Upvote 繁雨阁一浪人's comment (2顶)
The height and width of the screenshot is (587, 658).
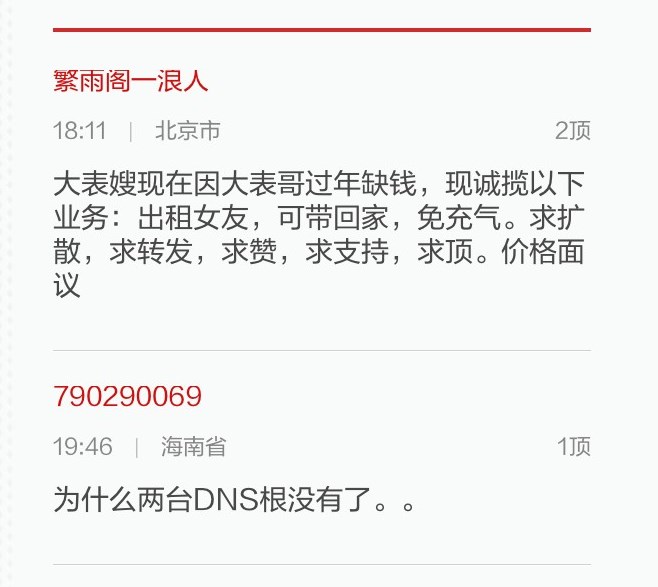pos(572,131)
